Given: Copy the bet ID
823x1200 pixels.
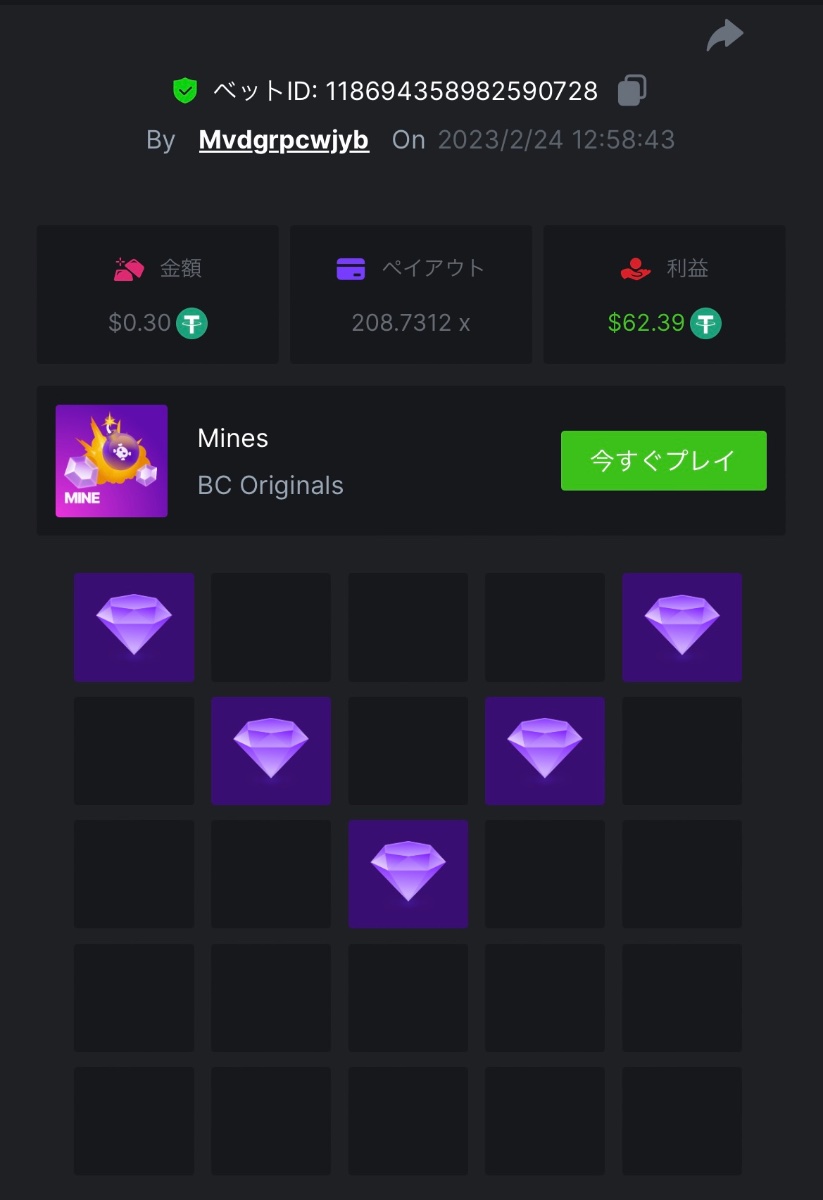Looking at the screenshot, I should [632, 91].
